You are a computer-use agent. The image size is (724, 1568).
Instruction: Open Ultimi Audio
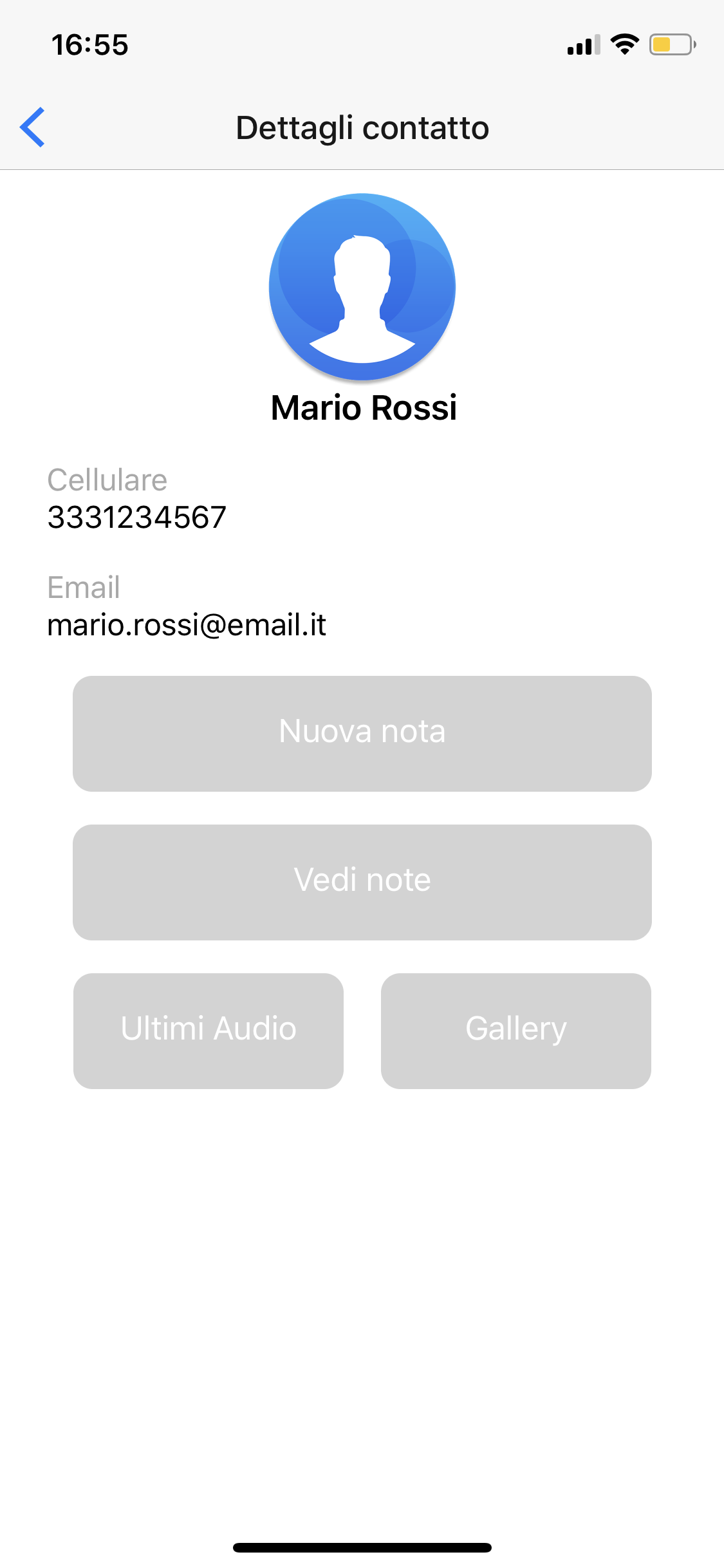(x=209, y=1031)
